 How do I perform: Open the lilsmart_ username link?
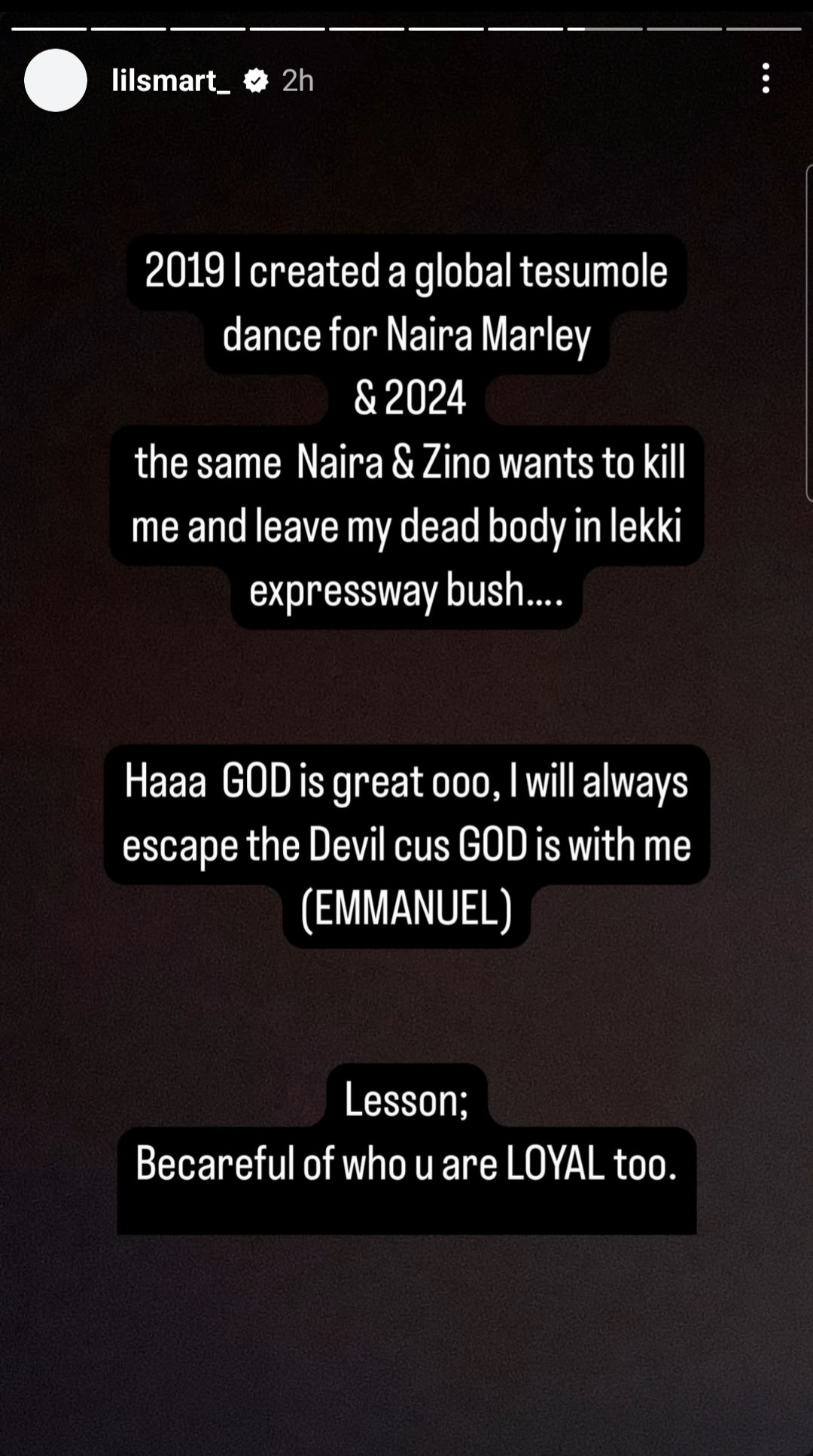click(x=171, y=81)
